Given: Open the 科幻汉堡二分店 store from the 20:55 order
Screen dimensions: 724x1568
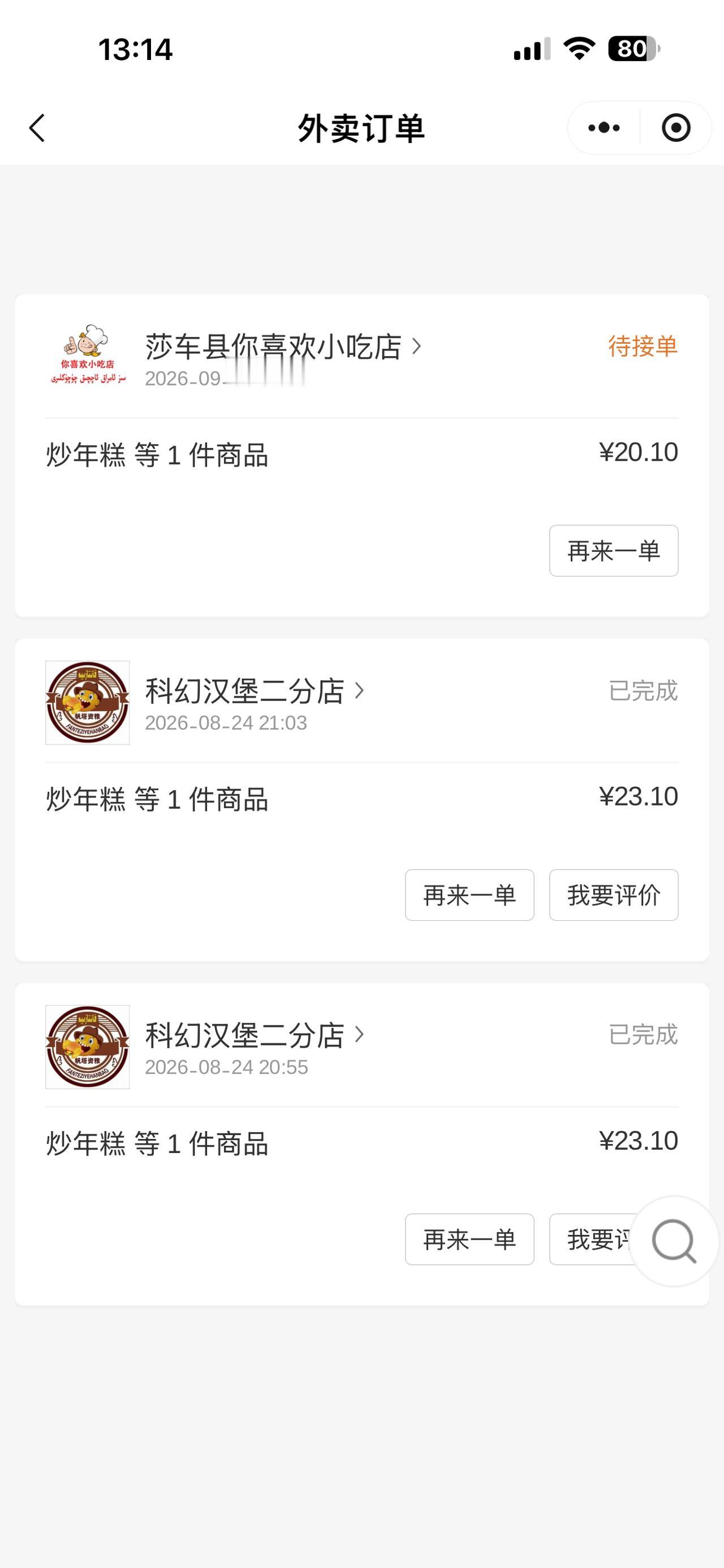Looking at the screenshot, I should tap(255, 1035).
